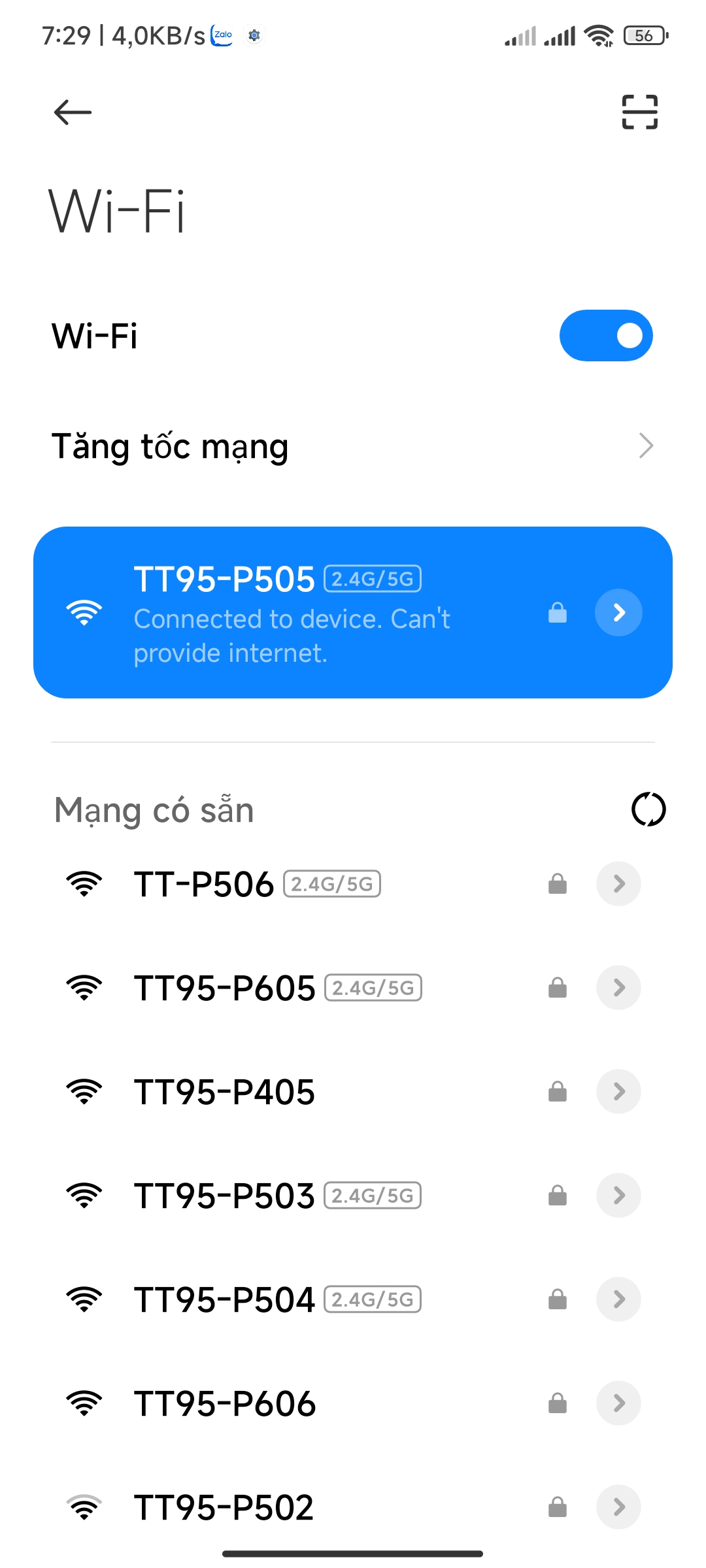The width and height of the screenshot is (706, 1568).
Task: Go back from Wi-Fi settings
Action: coord(73,112)
